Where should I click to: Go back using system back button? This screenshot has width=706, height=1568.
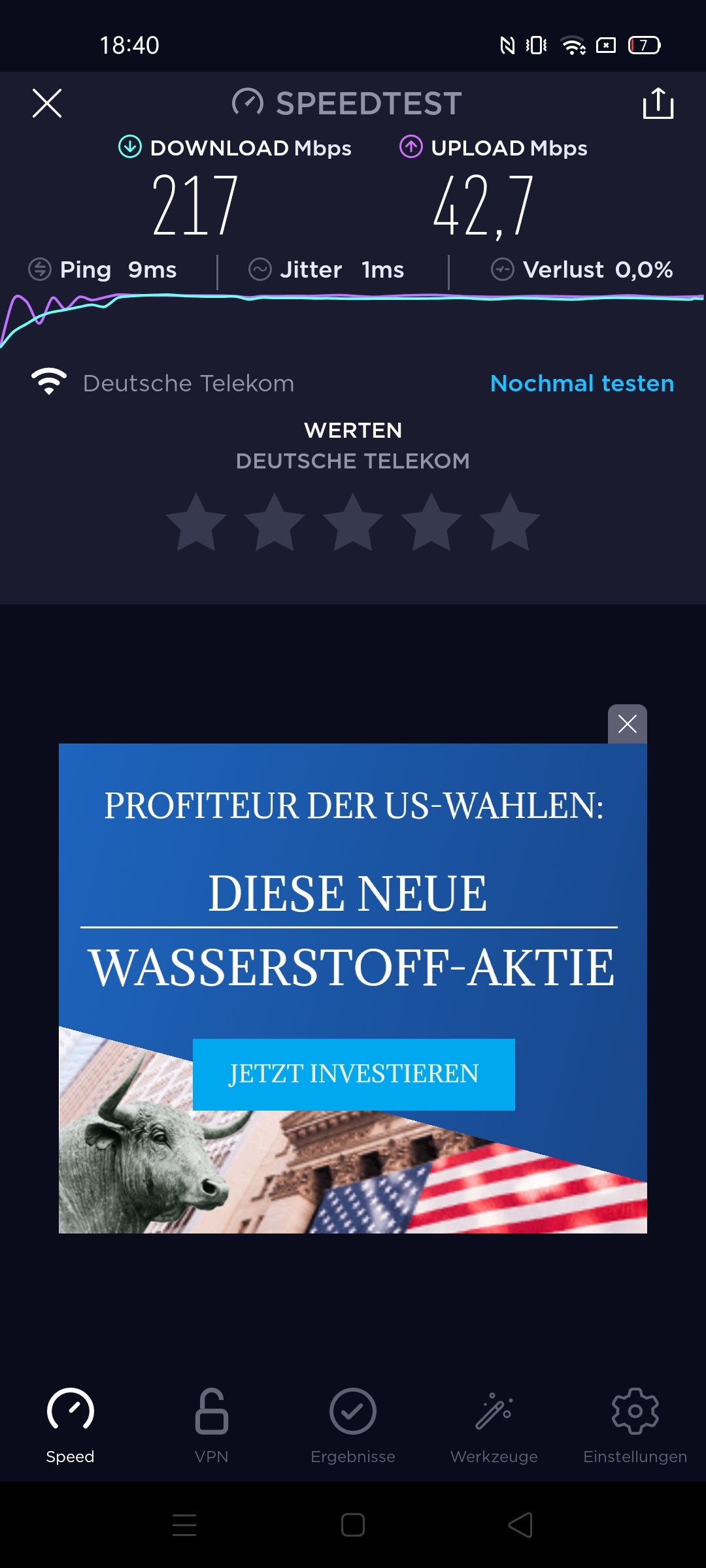point(520,1526)
